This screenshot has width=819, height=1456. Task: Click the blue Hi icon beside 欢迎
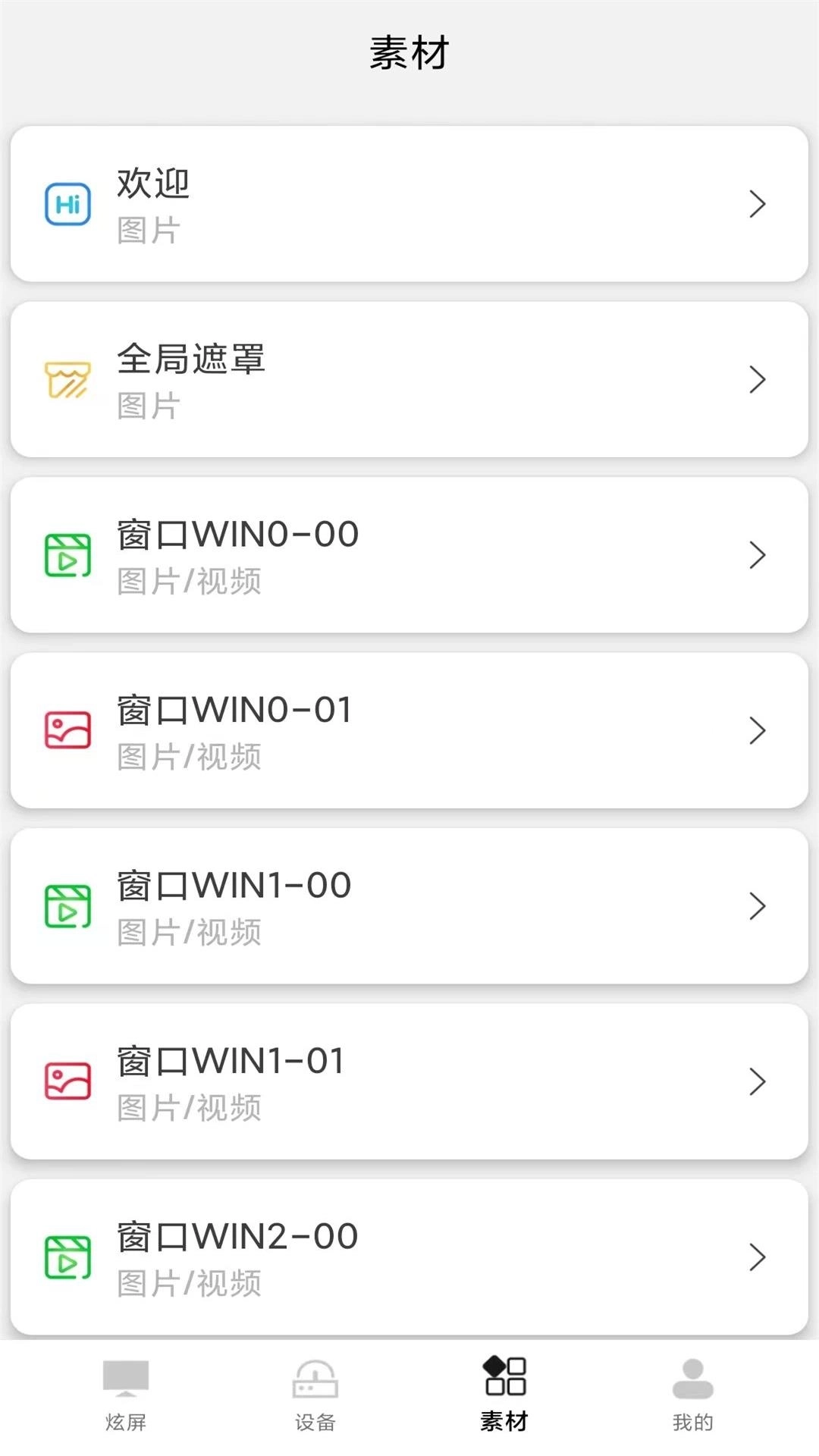(68, 203)
